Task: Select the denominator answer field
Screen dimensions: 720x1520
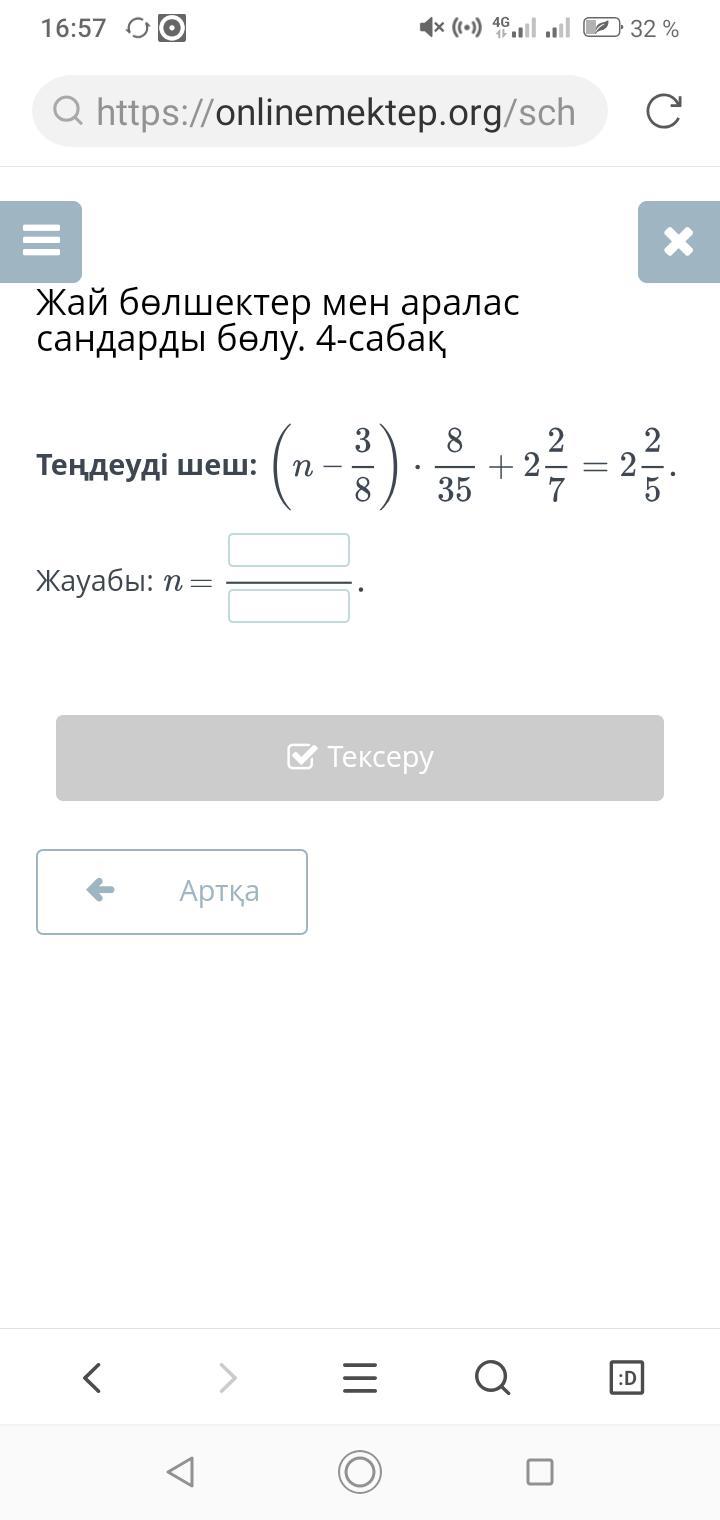Action: tap(289, 606)
